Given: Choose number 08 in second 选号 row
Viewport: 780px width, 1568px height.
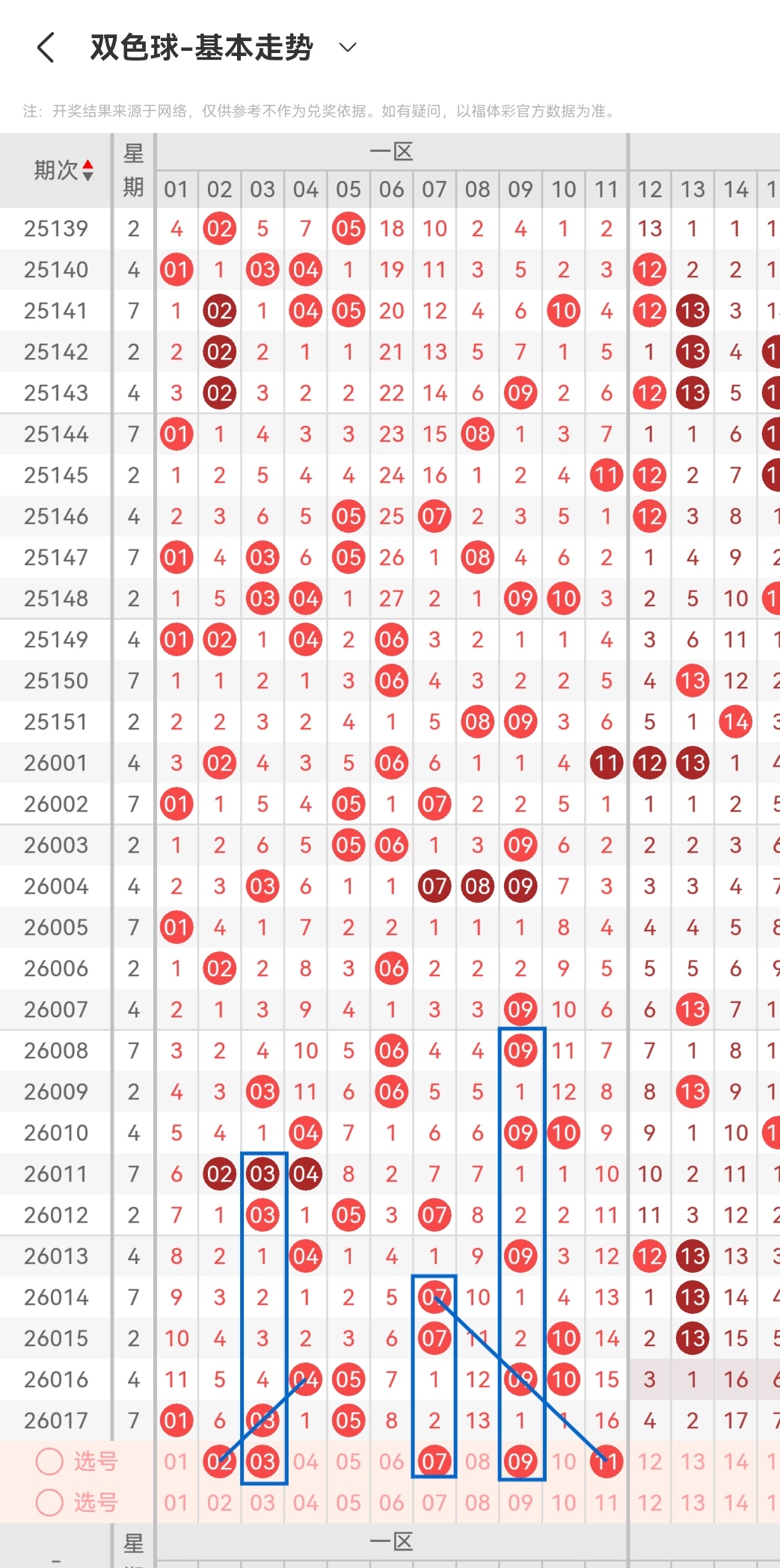Looking at the screenshot, I should click(x=477, y=1502).
